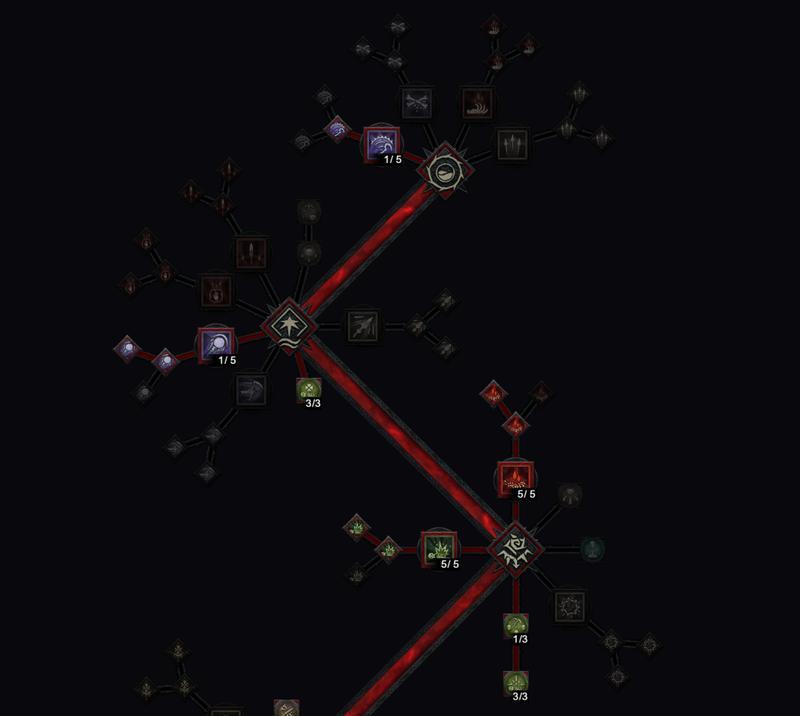Tap the unallocated crossed-bones skill node
800x716 pixels.
click(x=416, y=102)
